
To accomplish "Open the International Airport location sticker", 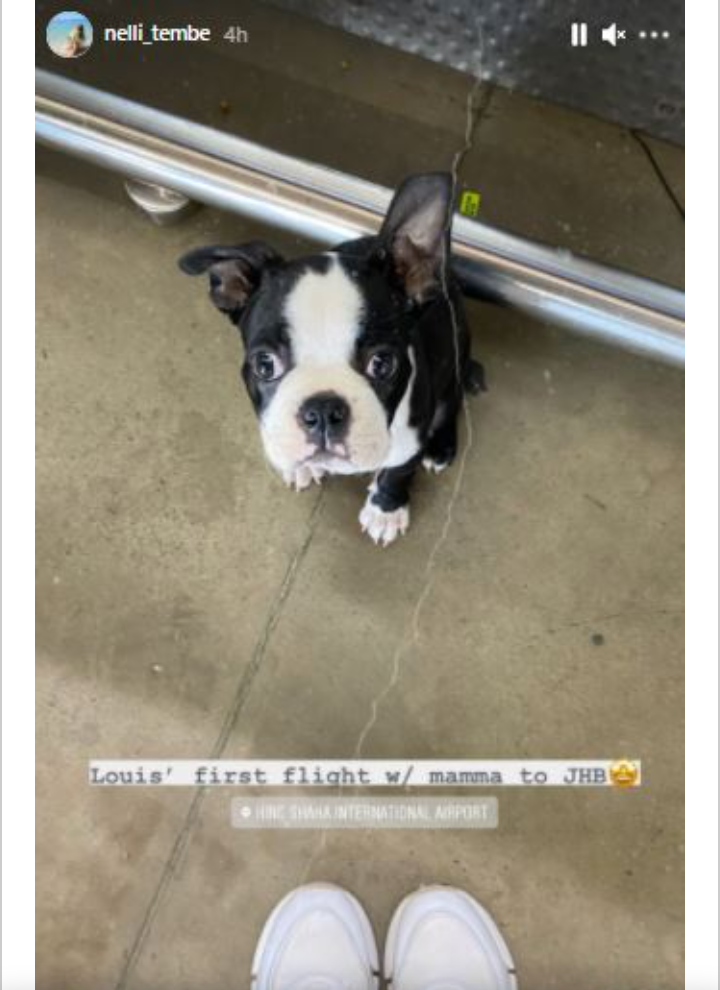I will pyautogui.click(x=364, y=812).
